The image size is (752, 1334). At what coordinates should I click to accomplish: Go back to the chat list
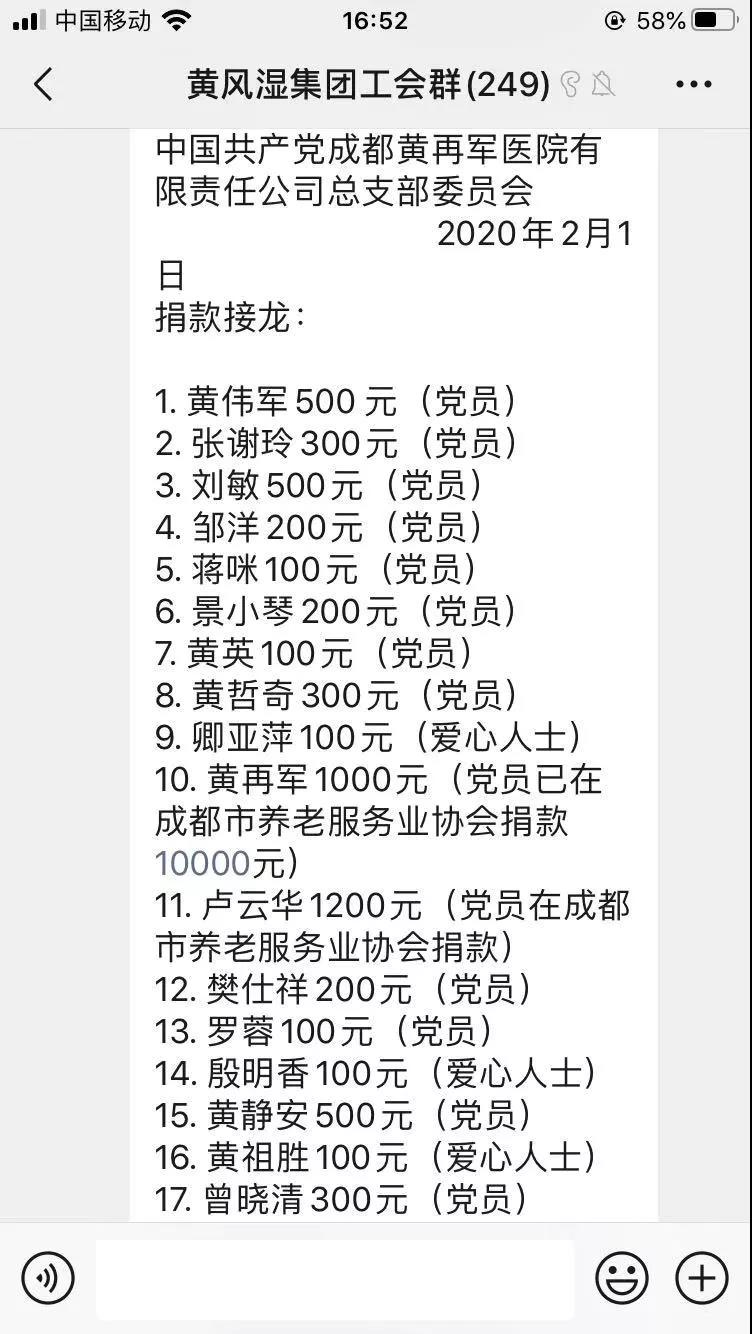[43, 85]
